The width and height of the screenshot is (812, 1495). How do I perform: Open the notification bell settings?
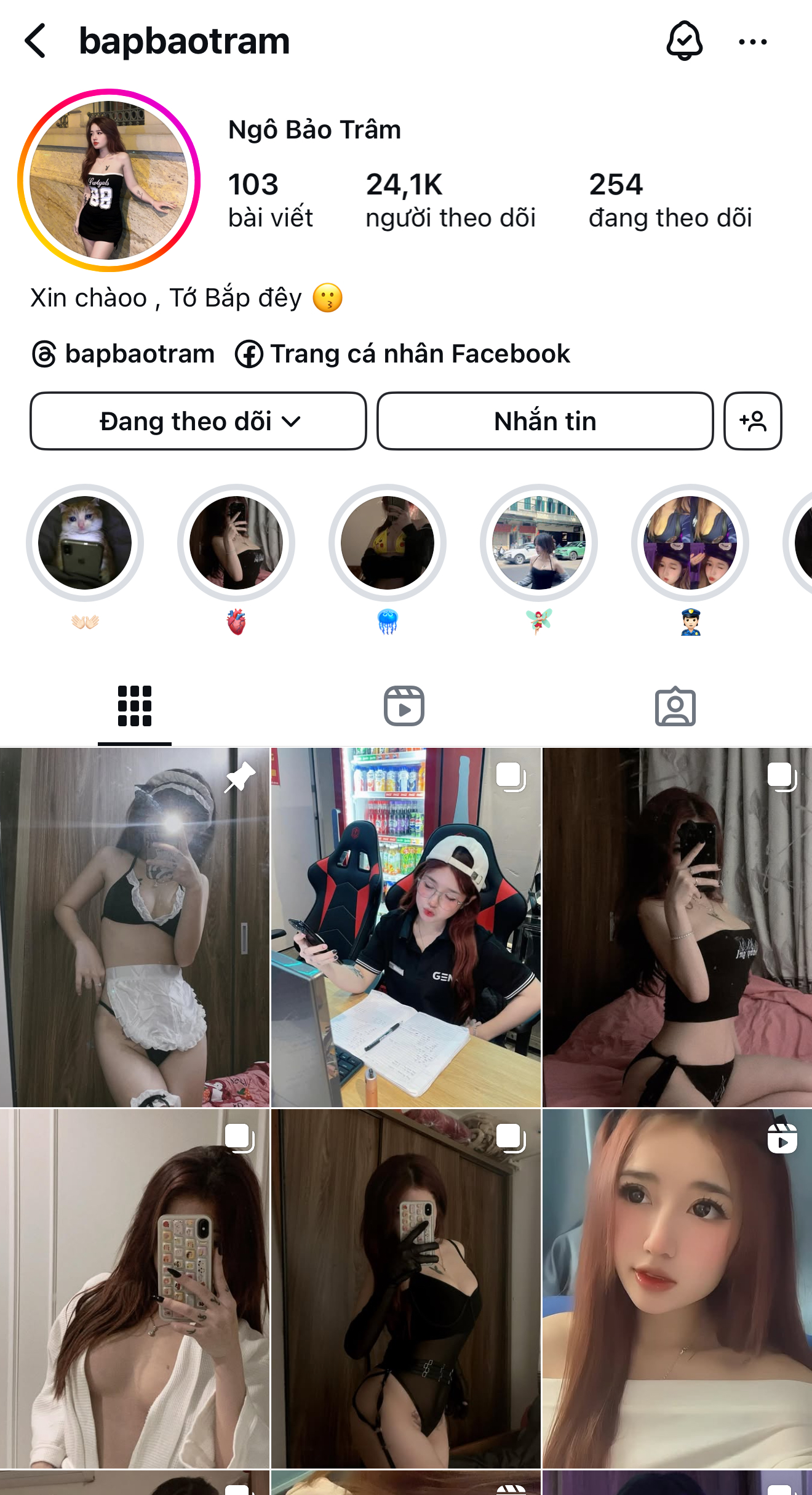tap(684, 41)
